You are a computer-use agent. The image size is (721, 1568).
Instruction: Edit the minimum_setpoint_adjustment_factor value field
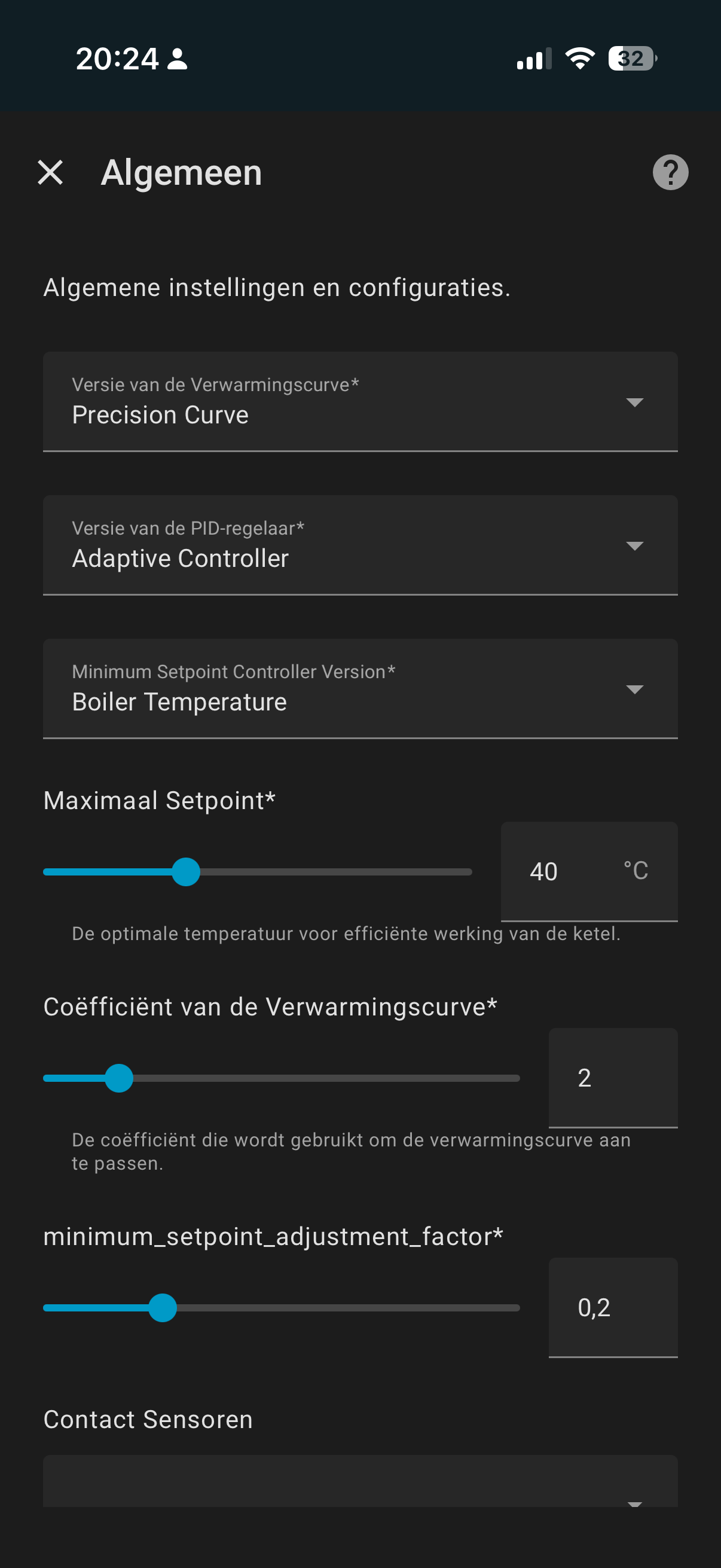point(612,1307)
